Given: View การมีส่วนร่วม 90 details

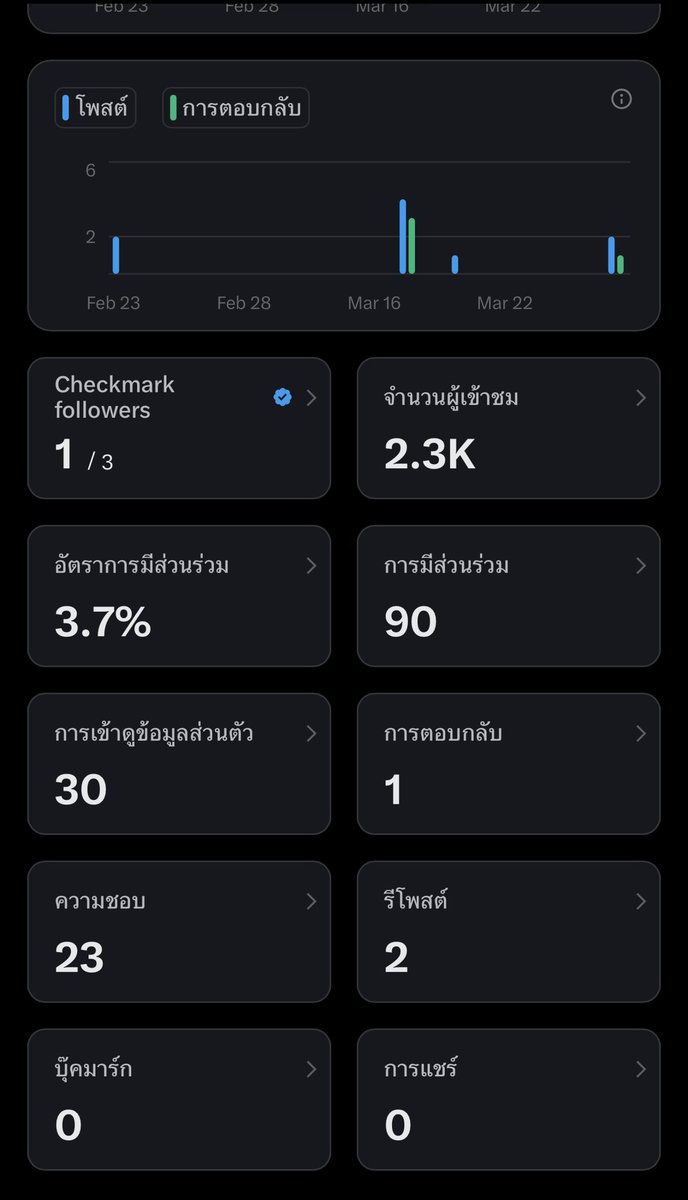Looking at the screenshot, I should tap(509, 596).
